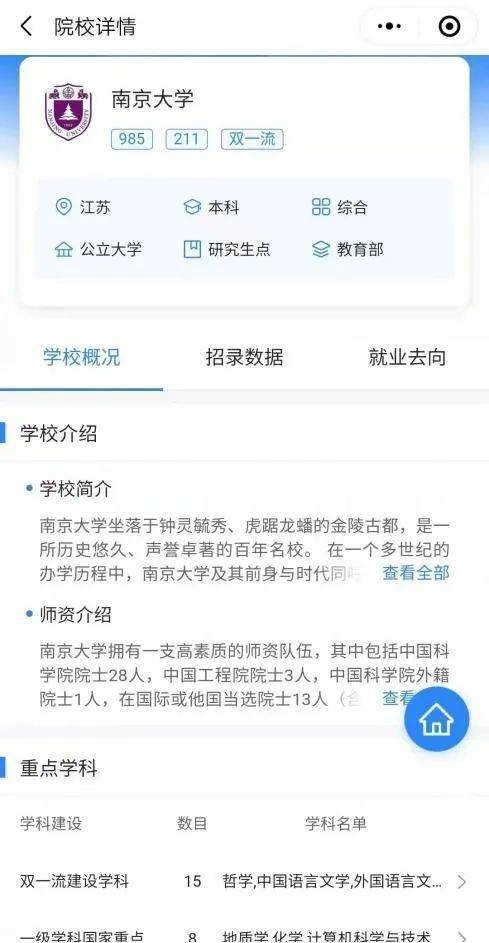489x943 pixels.
Task: Tap the floating home button
Action: click(x=437, y=719)
